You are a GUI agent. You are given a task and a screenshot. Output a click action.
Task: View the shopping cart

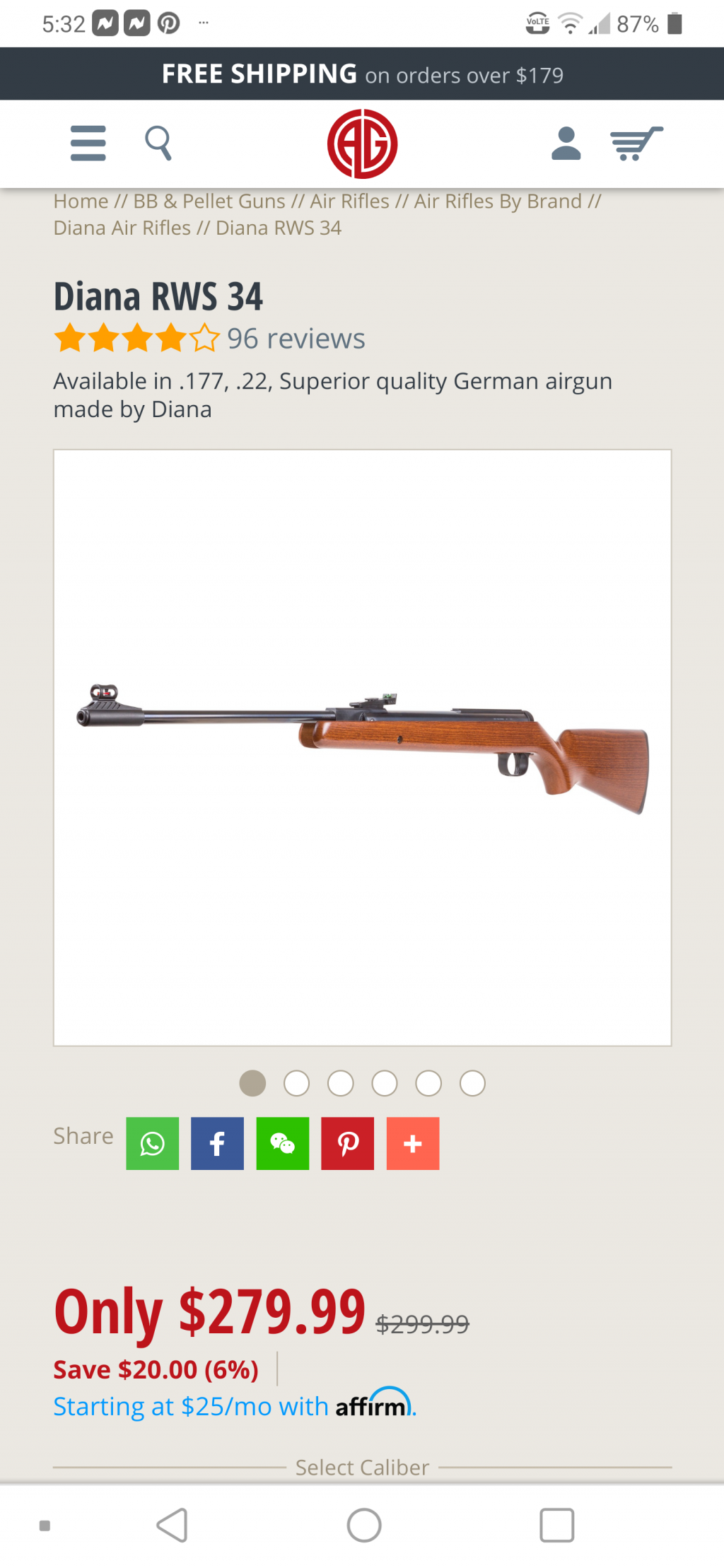point(636,144)
